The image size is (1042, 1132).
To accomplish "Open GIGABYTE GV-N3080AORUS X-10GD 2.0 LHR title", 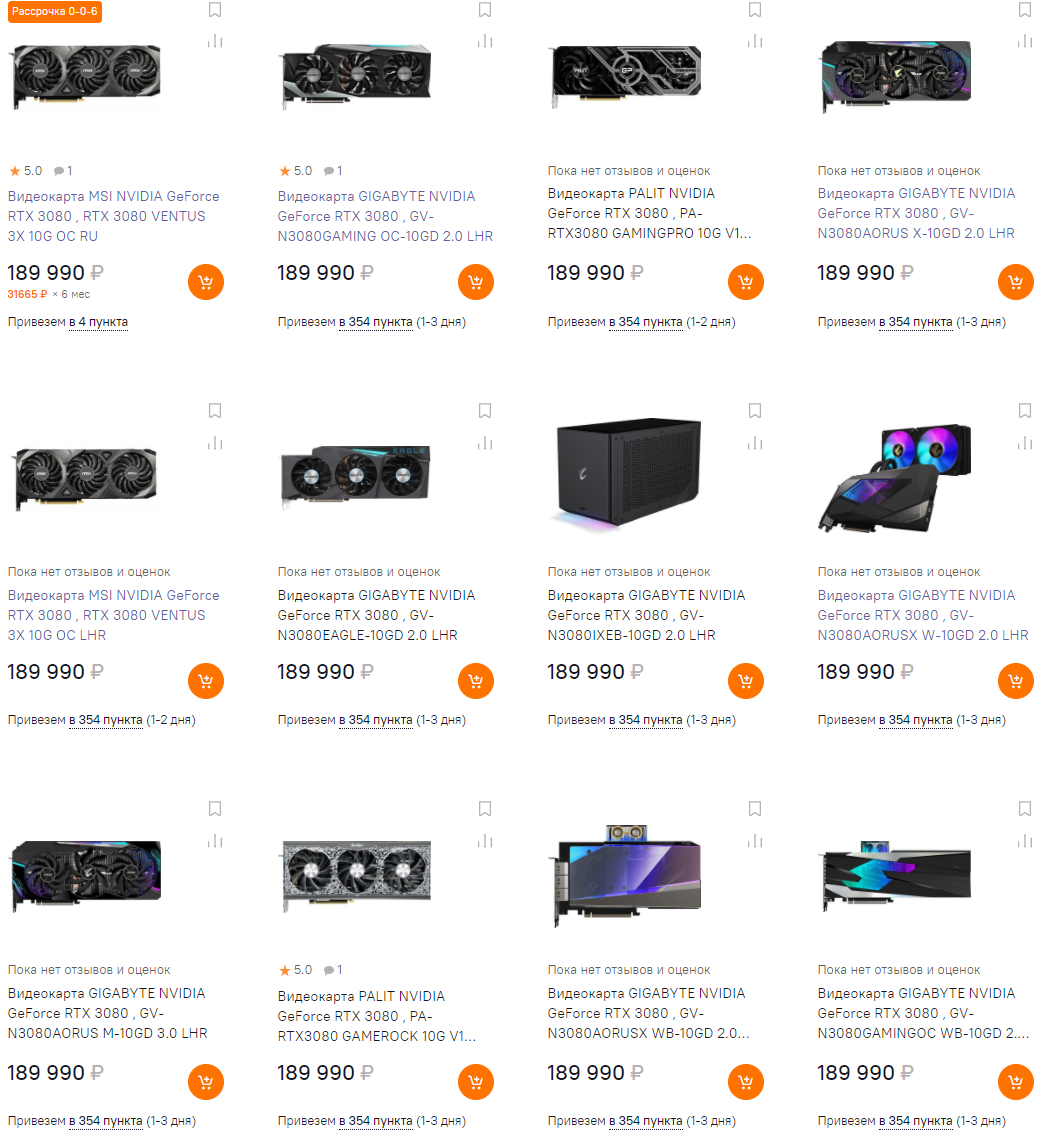I will pos(916,213).
